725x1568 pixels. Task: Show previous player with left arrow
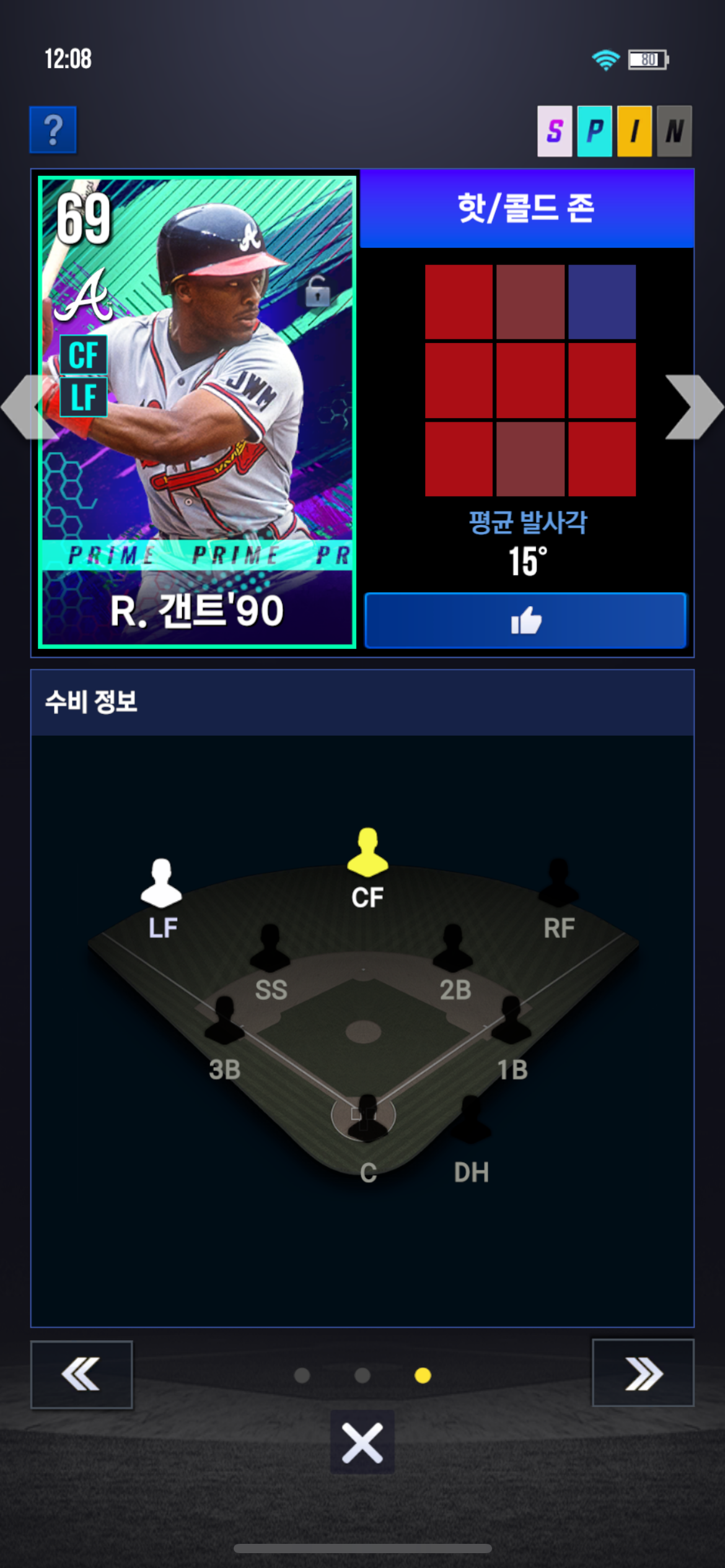(x=25, y=407)
